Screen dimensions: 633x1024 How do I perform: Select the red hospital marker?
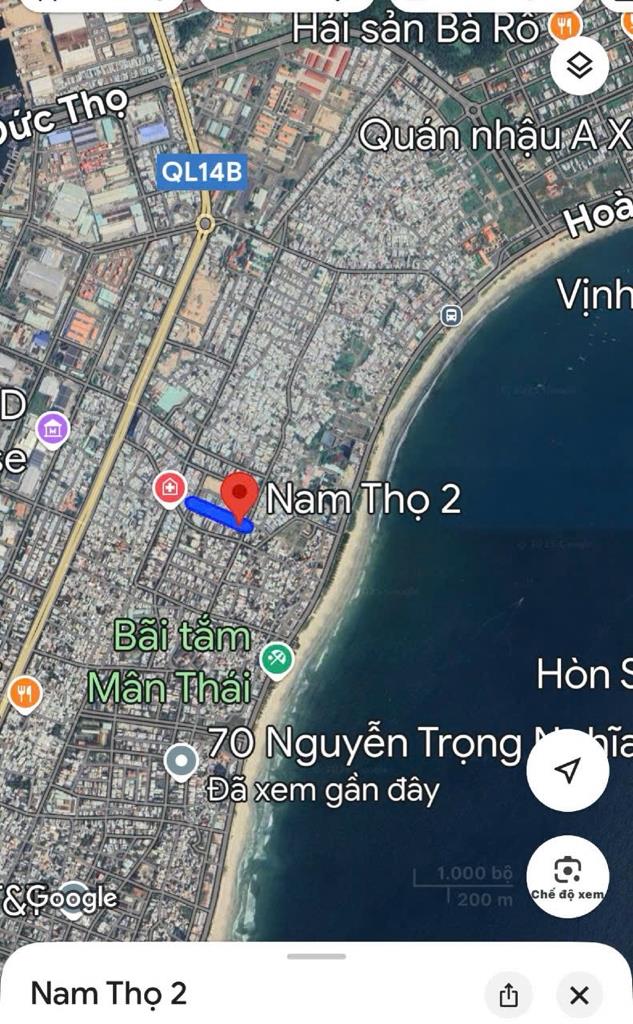(x=170, y=488)
